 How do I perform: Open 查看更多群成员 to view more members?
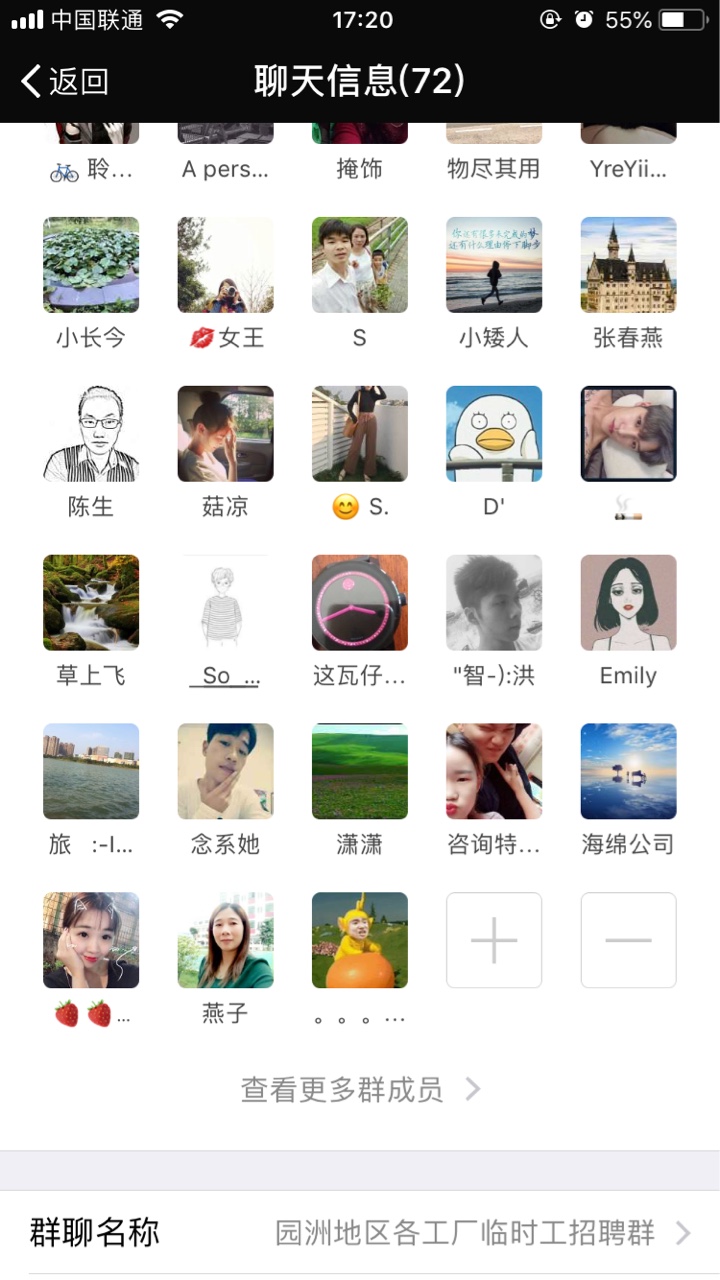[360, 1089]
